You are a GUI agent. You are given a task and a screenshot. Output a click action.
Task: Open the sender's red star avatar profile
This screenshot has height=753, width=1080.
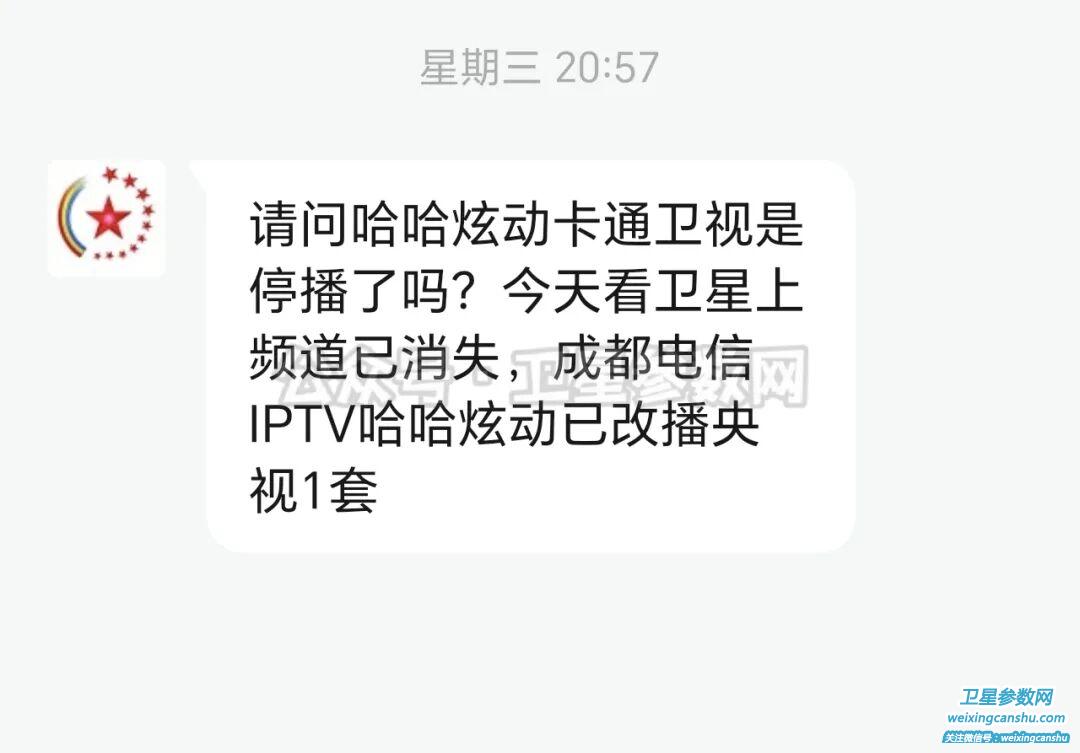pyautogui.click(x=107, y=218)
